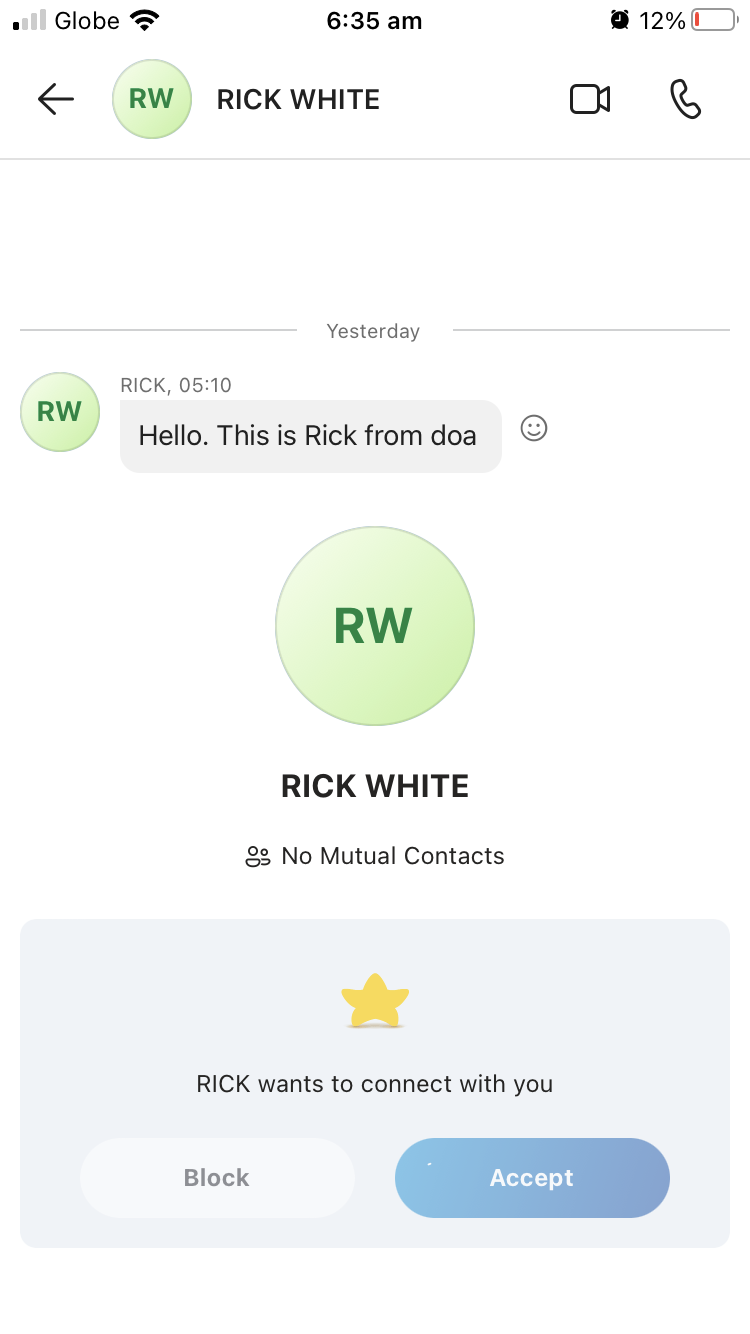Open Rick White's profile from the header
The height and width of the screenshot is (1334, 750).
click(298, 100)
